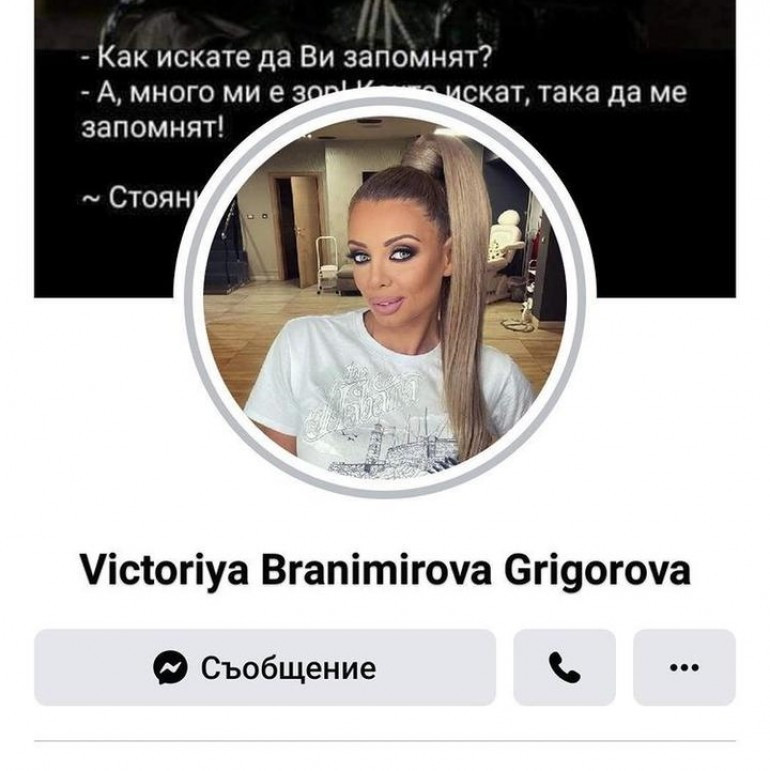
Task: Open the three-dot more options menu
Action: click(684, 667)
